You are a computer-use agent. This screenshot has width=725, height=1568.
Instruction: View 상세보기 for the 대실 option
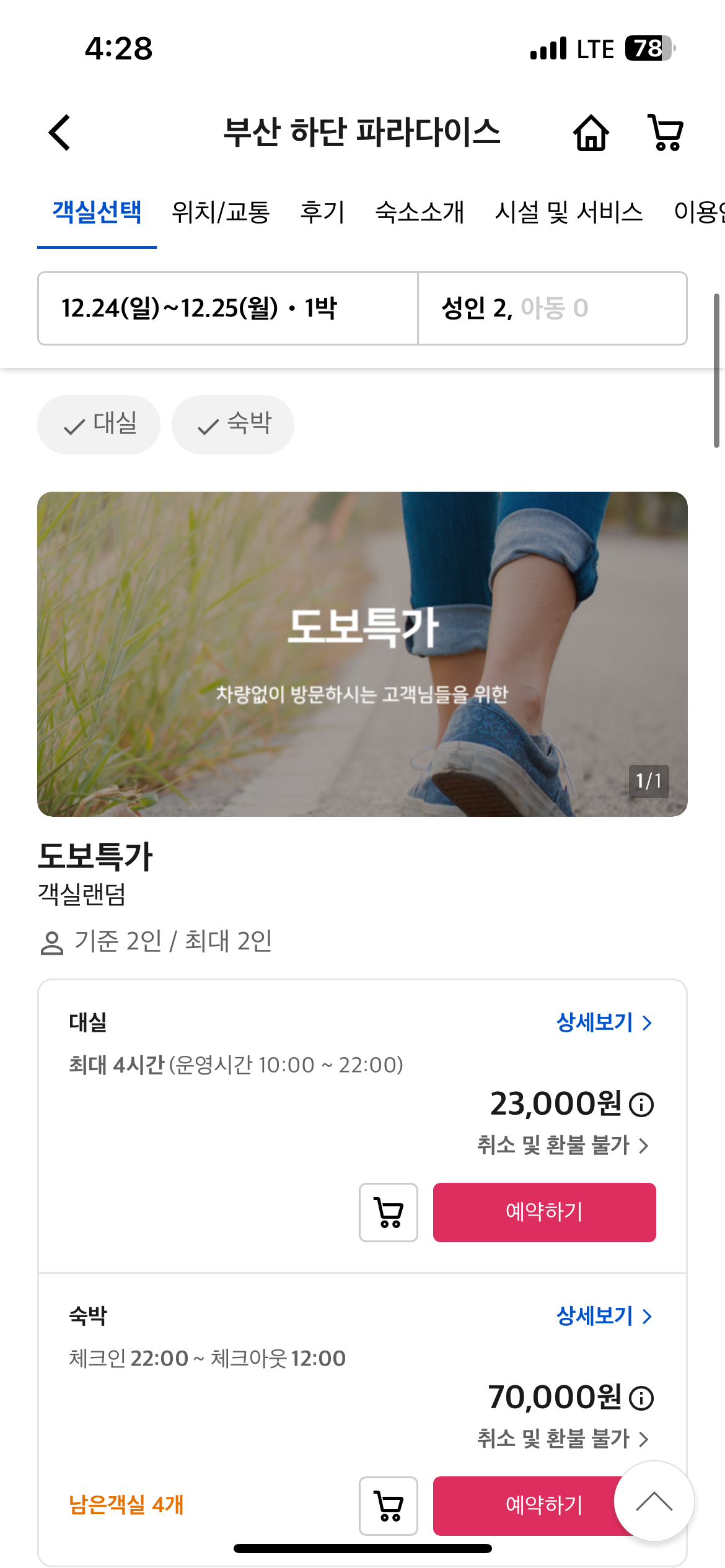tap(604, 1022)
